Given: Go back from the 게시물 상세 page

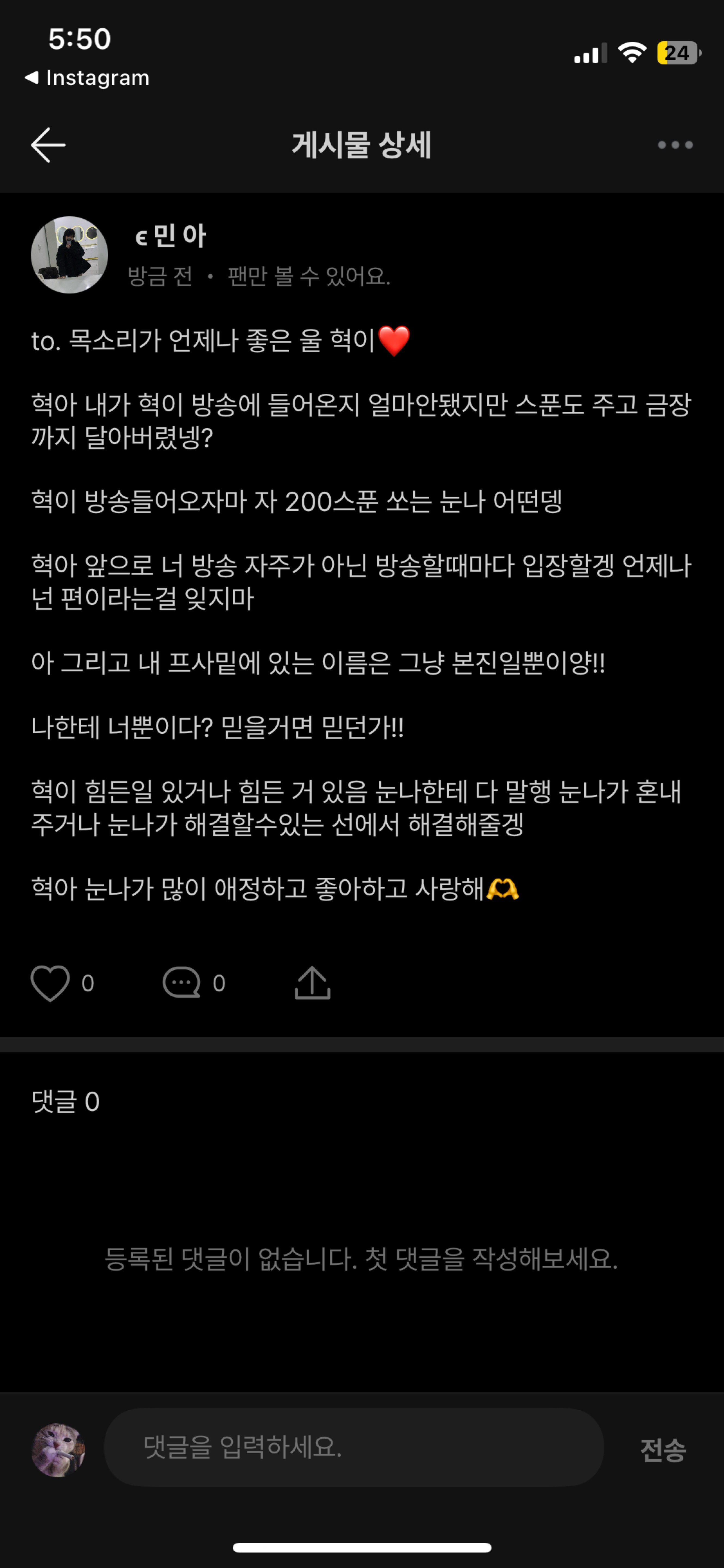Looking at the screenshot, I should 48,145.
